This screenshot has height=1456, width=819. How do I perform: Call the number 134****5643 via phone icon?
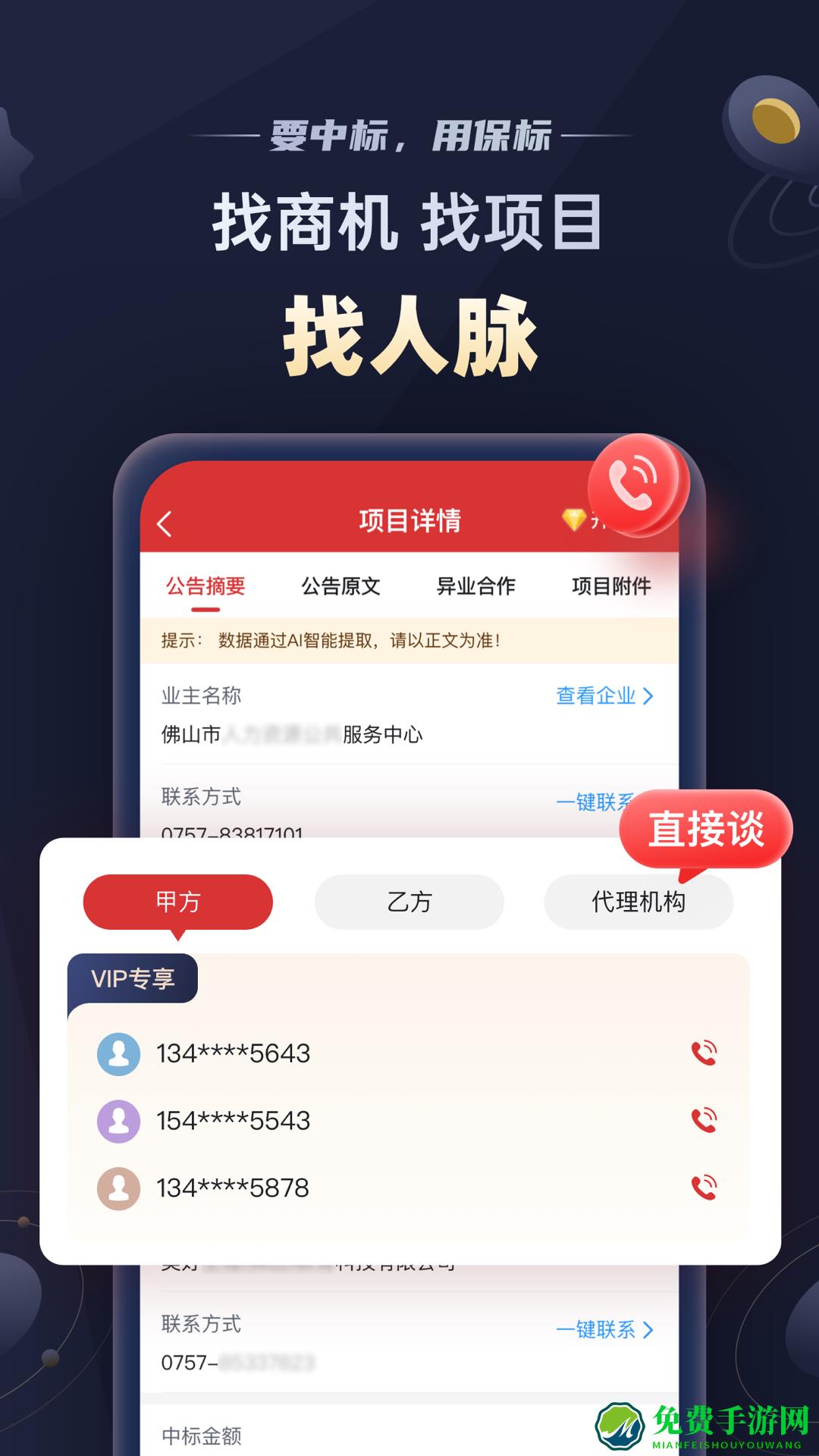pyautogui.click(x=705, y=1053)
